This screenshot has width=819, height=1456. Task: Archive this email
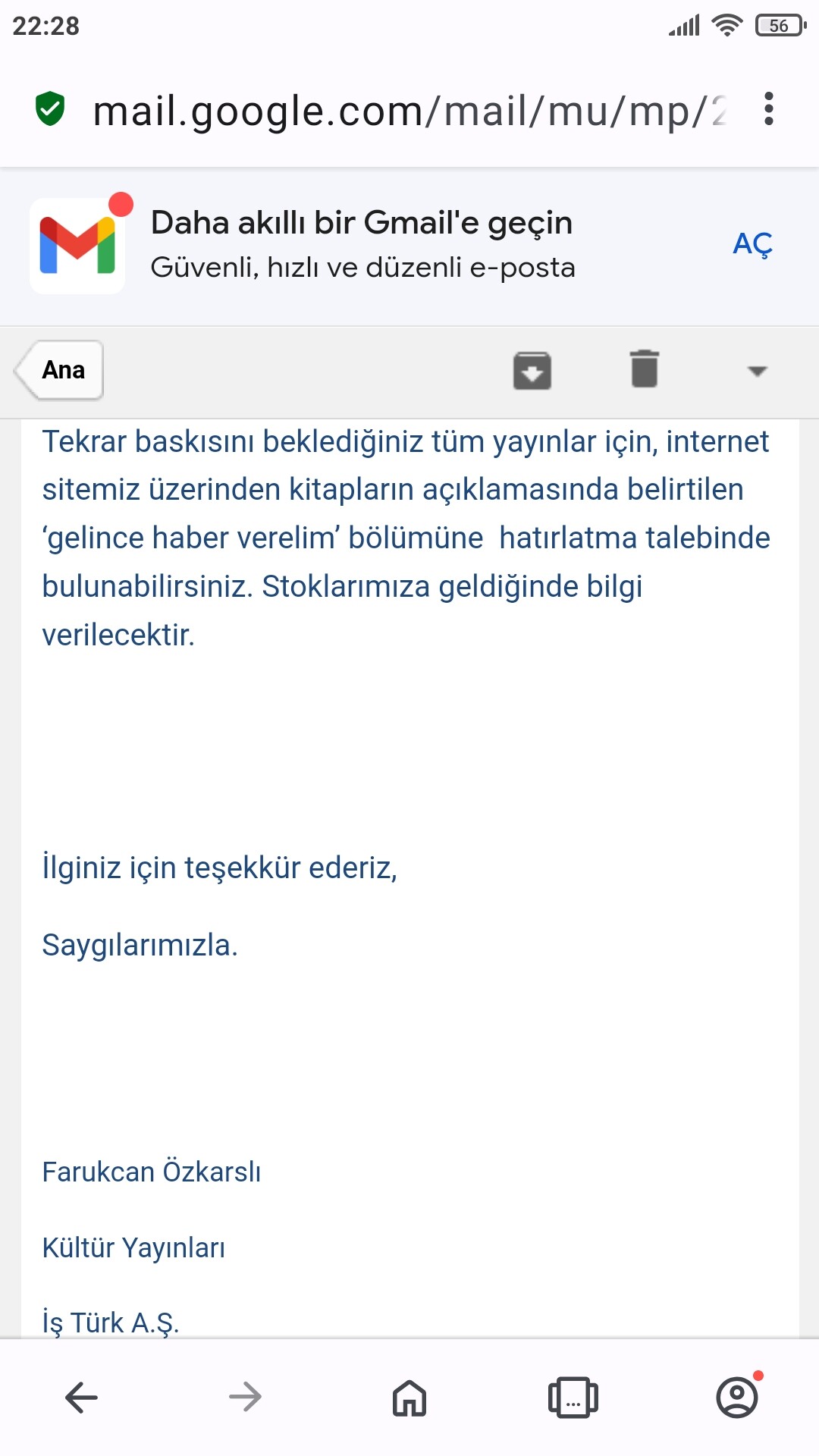532,370
